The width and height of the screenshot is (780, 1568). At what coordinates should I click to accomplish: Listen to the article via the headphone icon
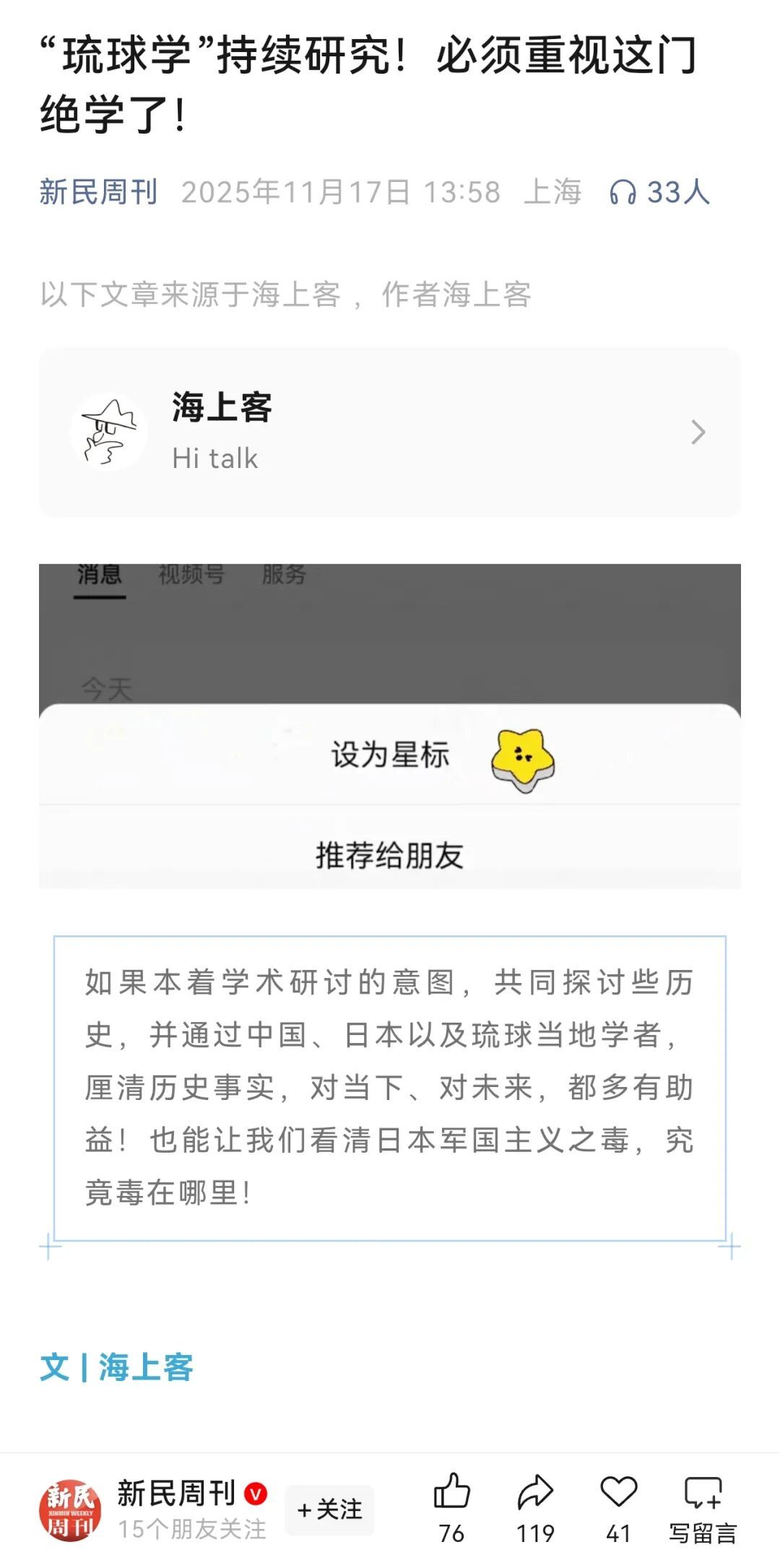click(622, 193)
